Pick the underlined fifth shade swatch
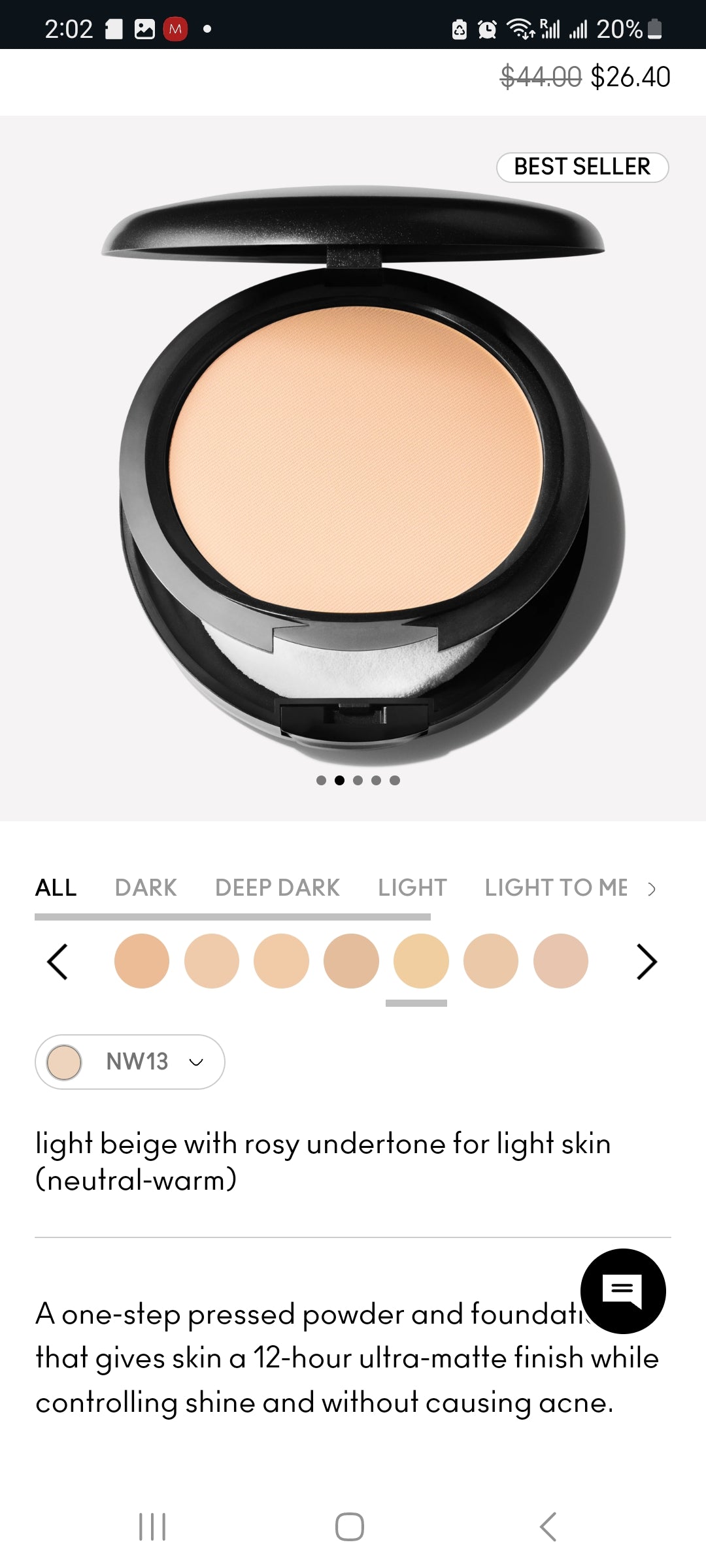 [x=421, y=961]
